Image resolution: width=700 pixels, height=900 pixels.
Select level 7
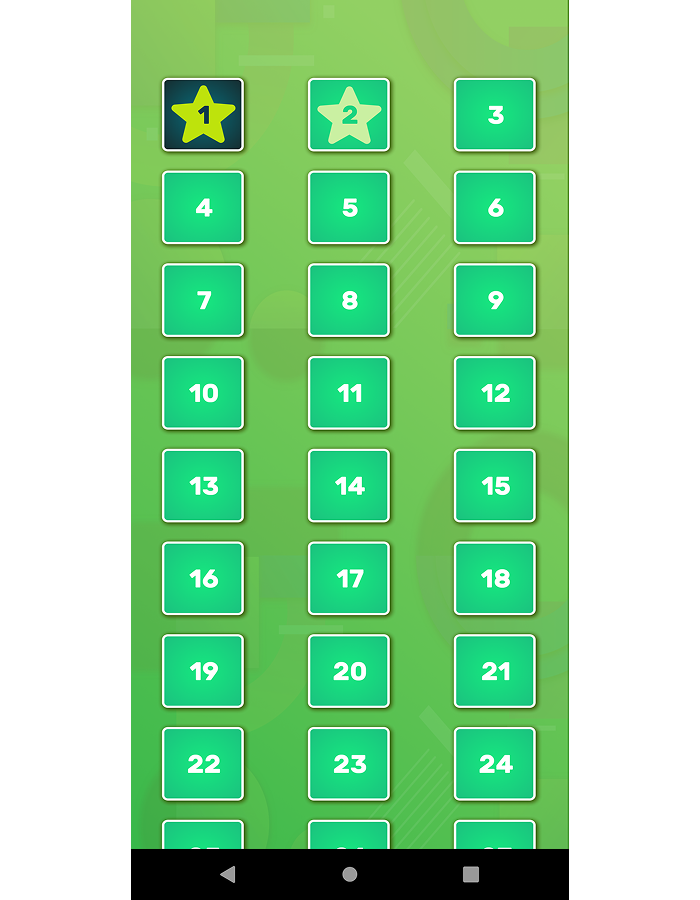pos(203,300)
